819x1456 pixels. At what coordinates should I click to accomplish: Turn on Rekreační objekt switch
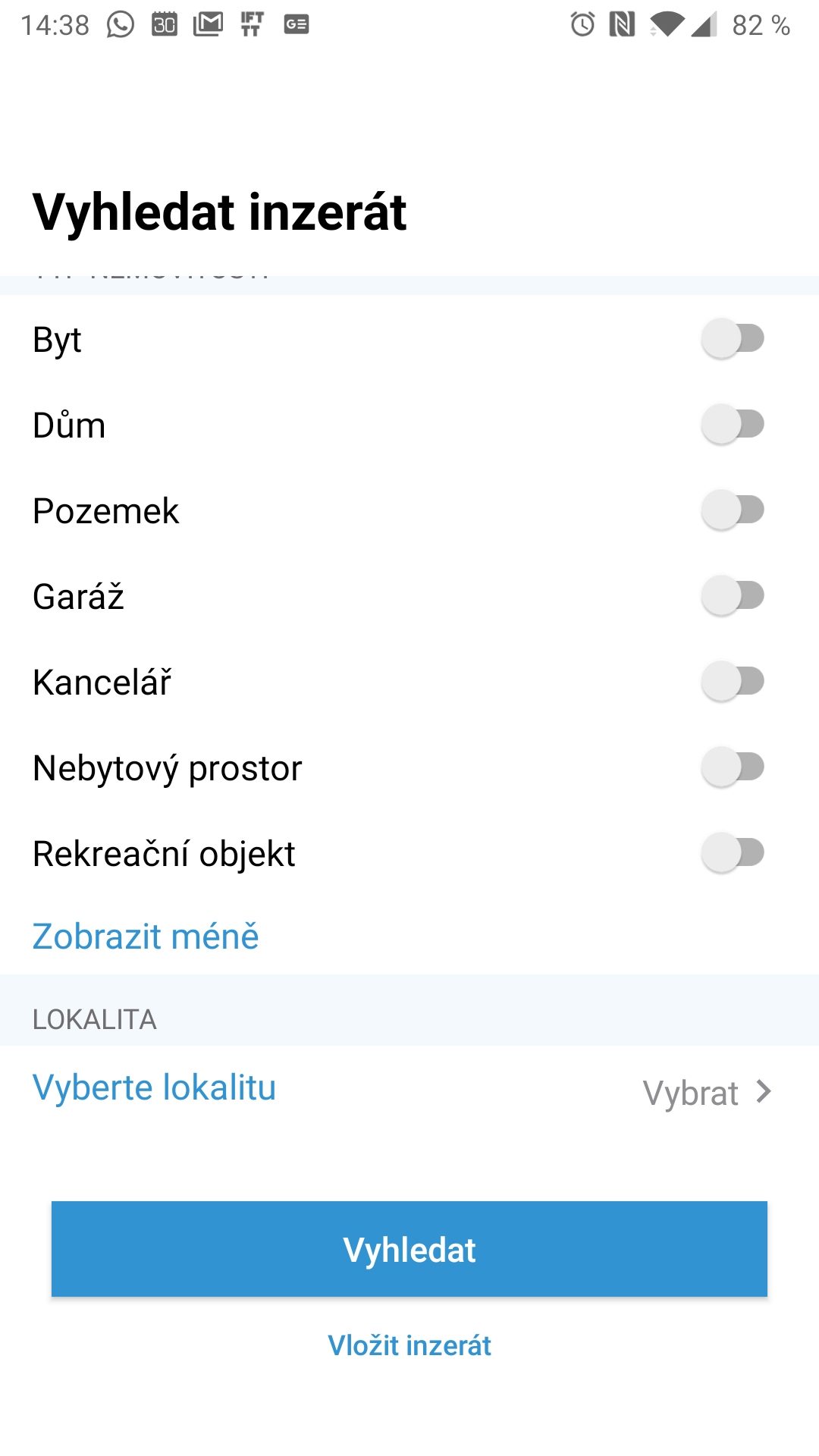[733, 852]
